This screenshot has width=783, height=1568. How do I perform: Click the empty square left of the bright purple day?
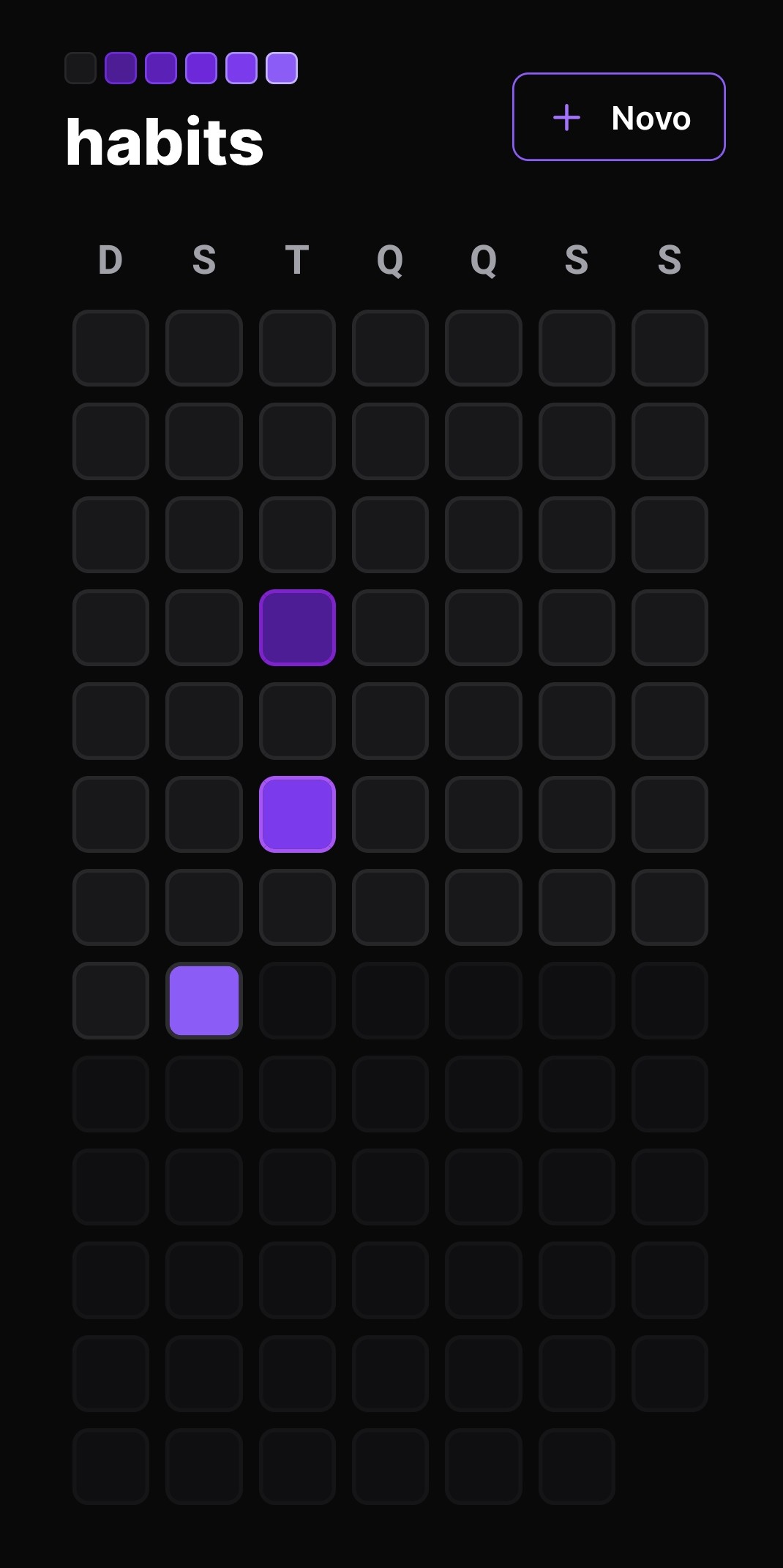coord(204,815)
